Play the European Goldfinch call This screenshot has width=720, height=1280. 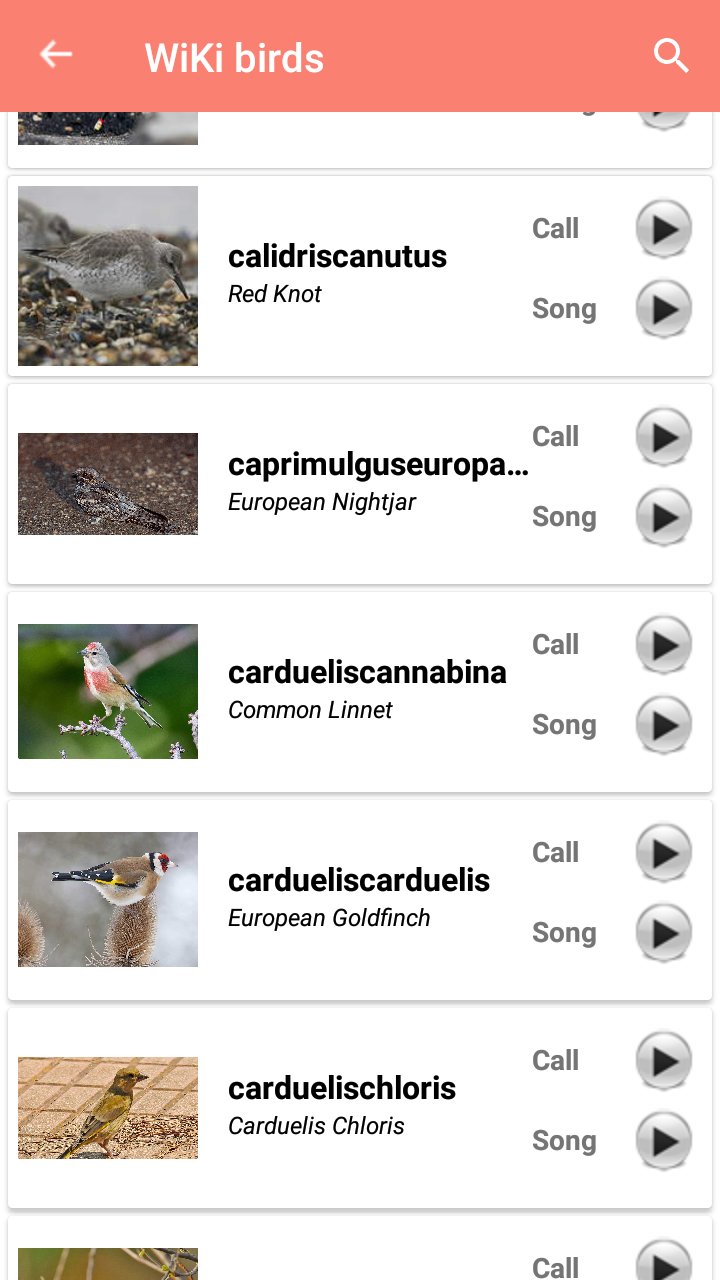664,853
